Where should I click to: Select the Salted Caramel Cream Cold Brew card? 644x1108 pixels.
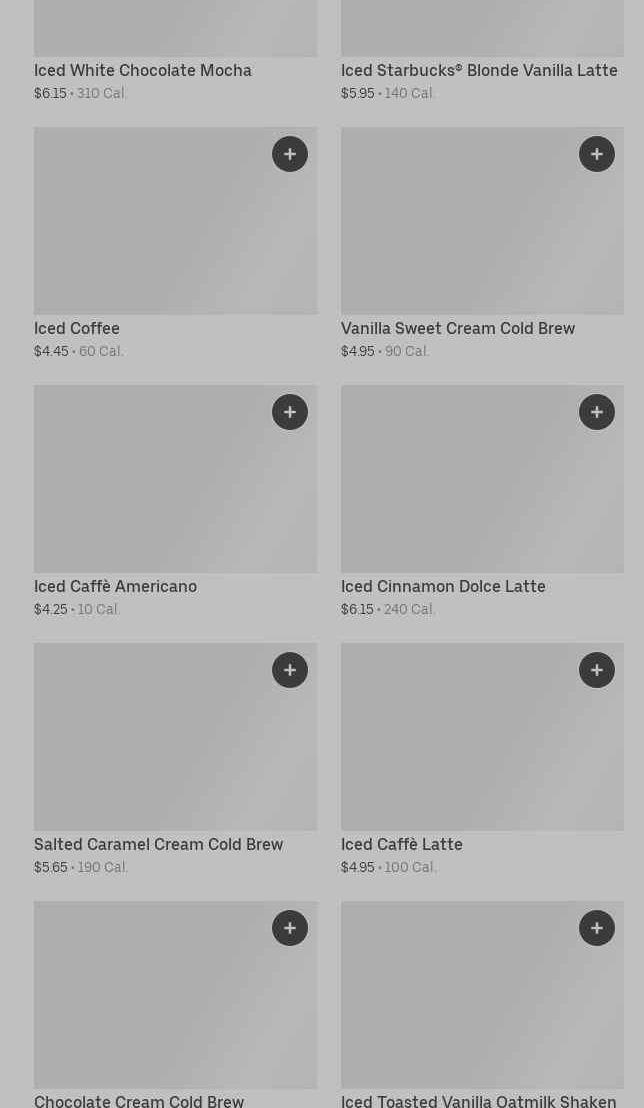coord(150,750)
